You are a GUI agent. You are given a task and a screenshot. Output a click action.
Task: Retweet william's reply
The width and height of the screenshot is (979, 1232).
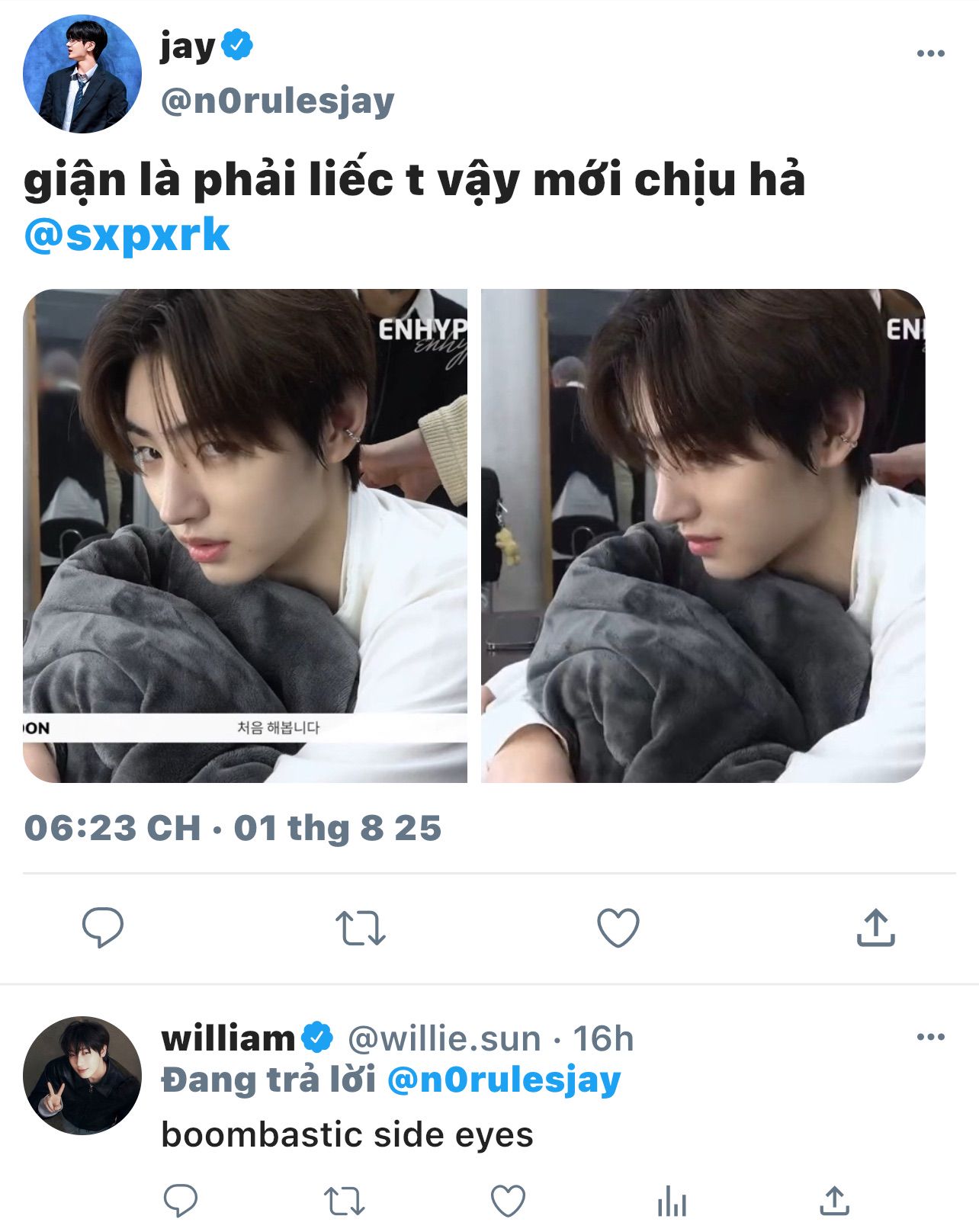[345, 1202]
